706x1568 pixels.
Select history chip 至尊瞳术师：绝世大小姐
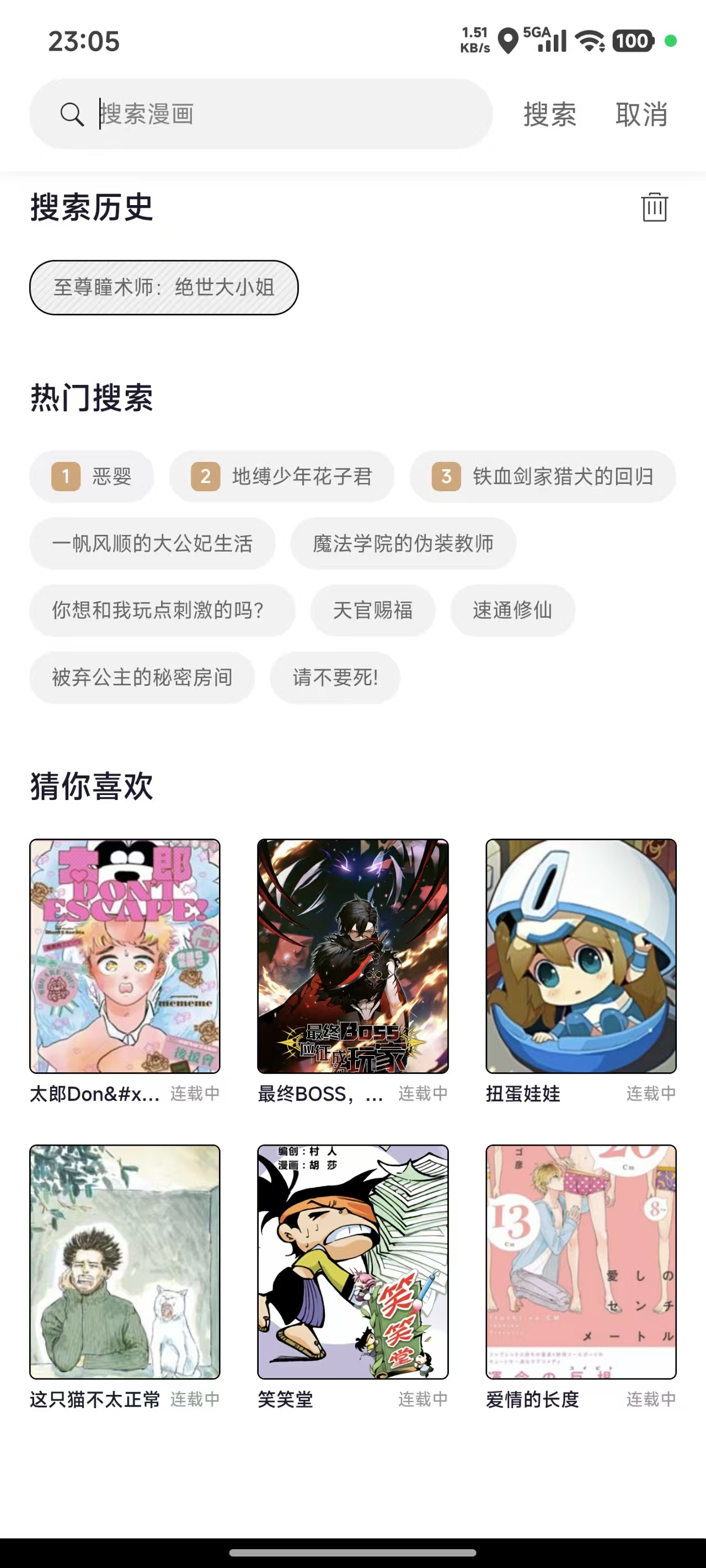[163, 287]
